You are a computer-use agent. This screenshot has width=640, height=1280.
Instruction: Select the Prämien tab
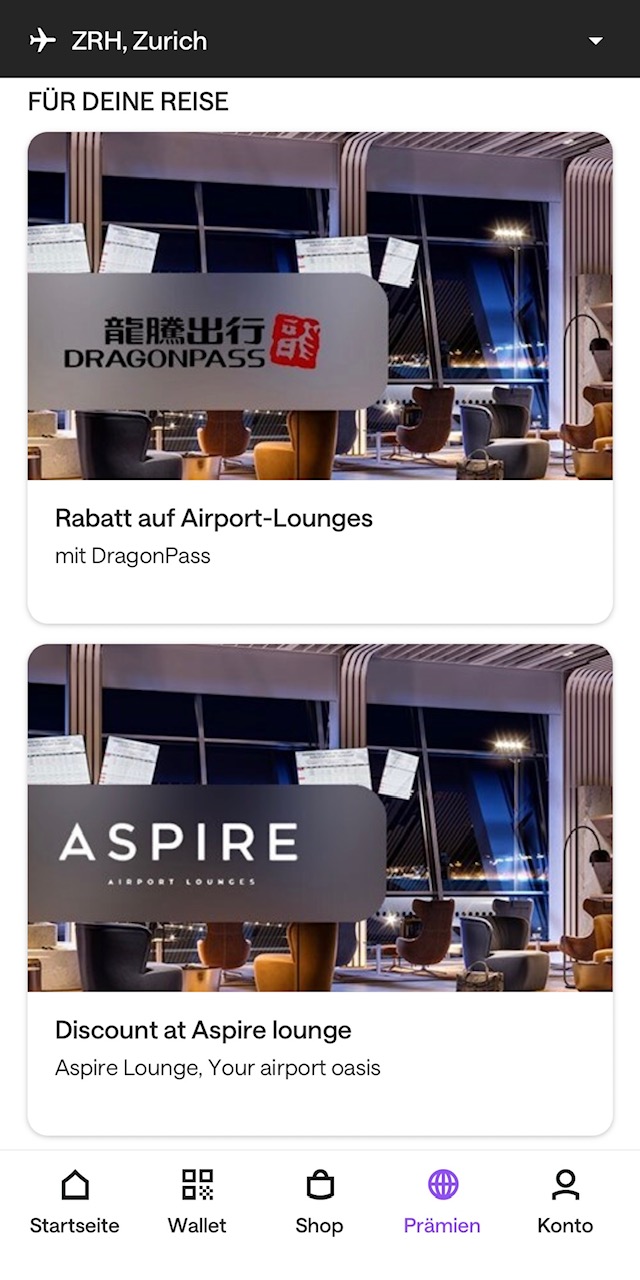pos(442,1201)
